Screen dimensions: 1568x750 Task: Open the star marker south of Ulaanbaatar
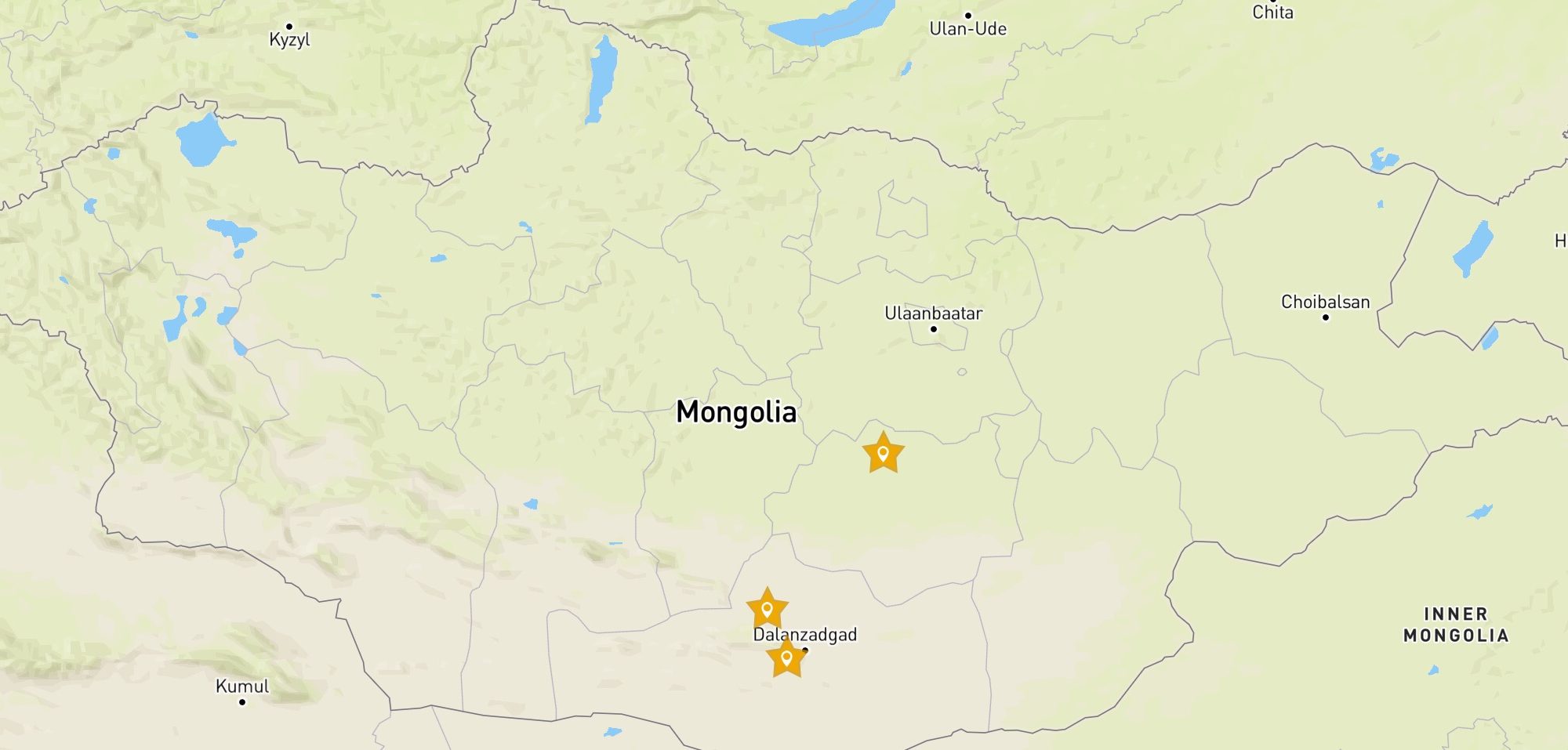click(883, 453)
